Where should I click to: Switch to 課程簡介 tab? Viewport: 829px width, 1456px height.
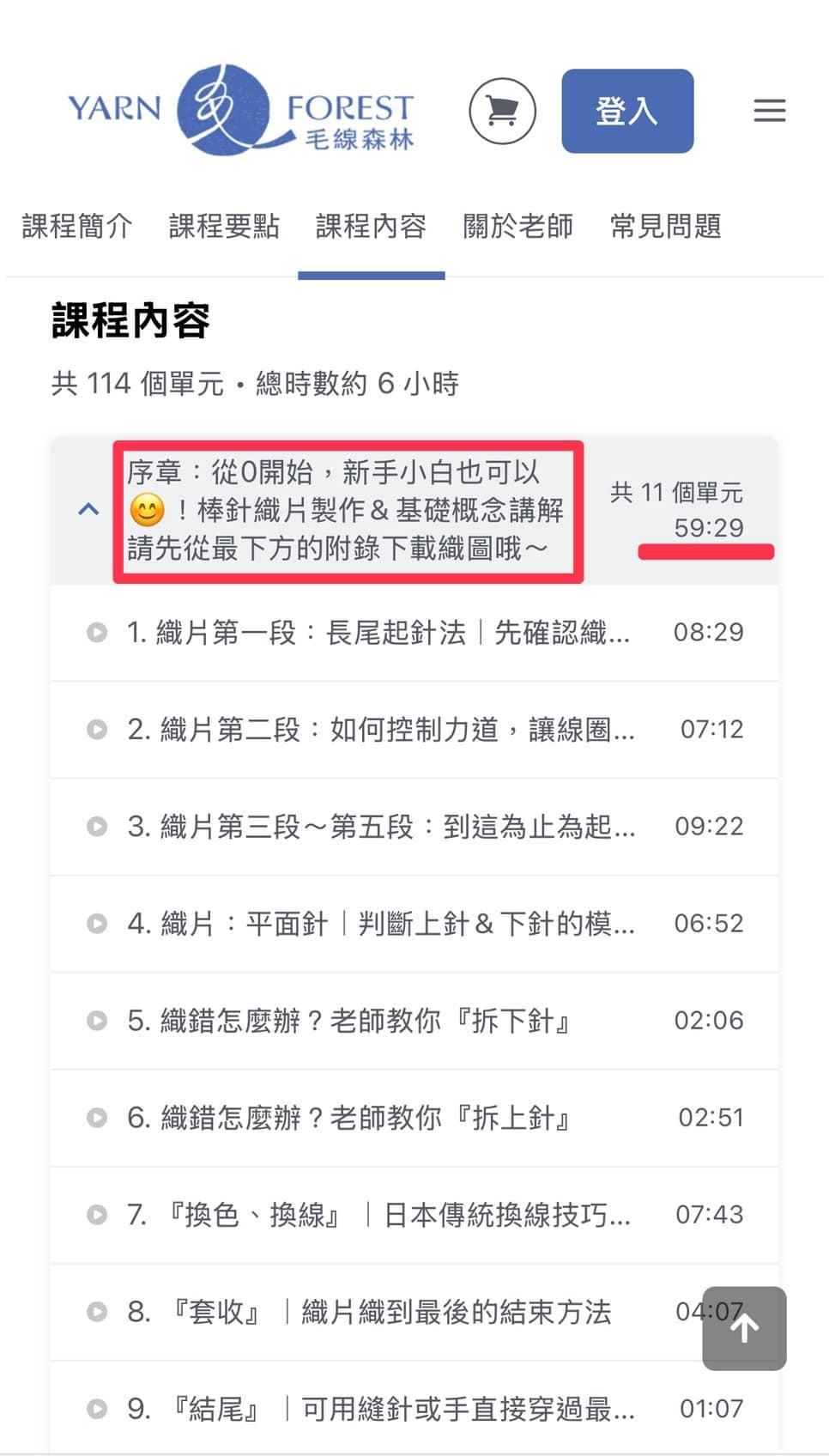[x=77, y=227]
